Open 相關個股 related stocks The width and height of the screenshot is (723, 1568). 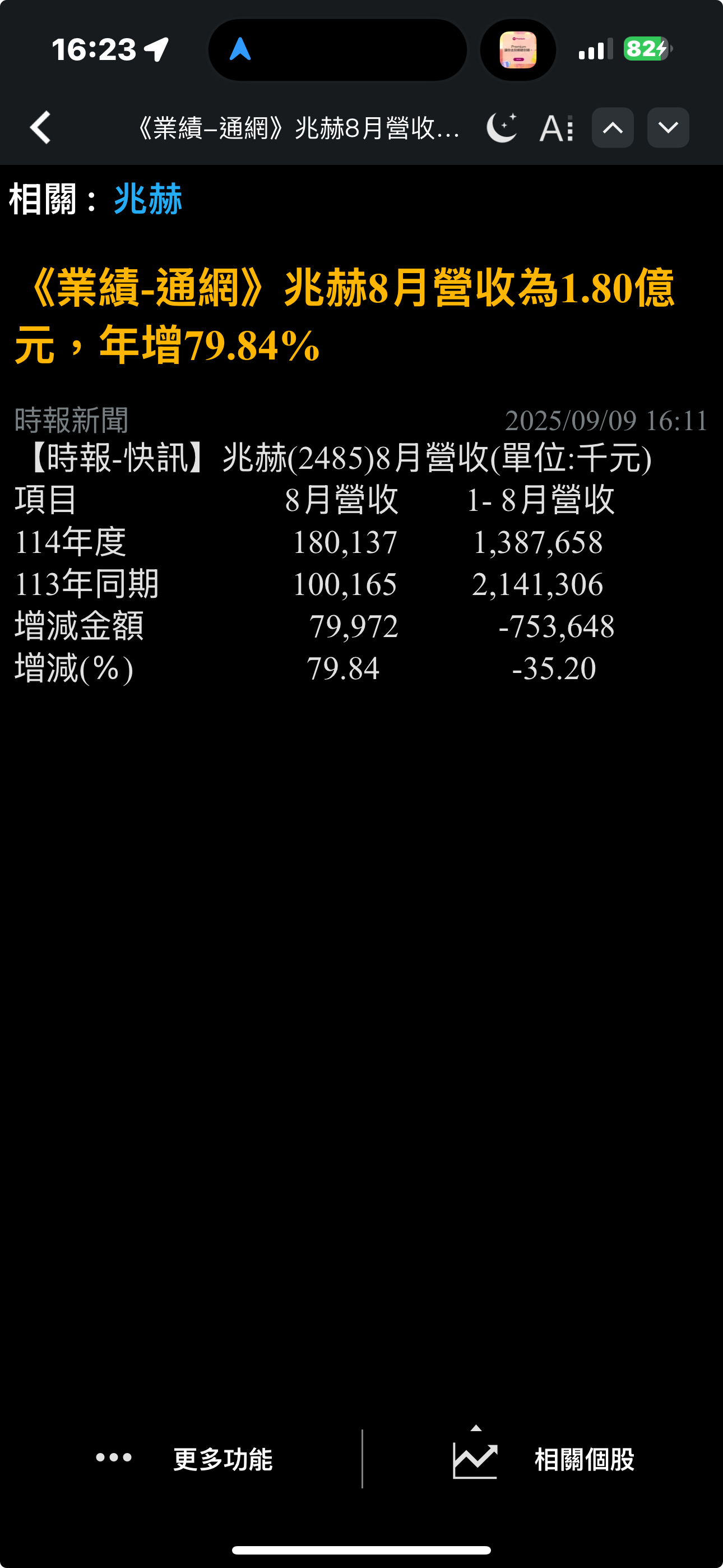pos(544,1458)
